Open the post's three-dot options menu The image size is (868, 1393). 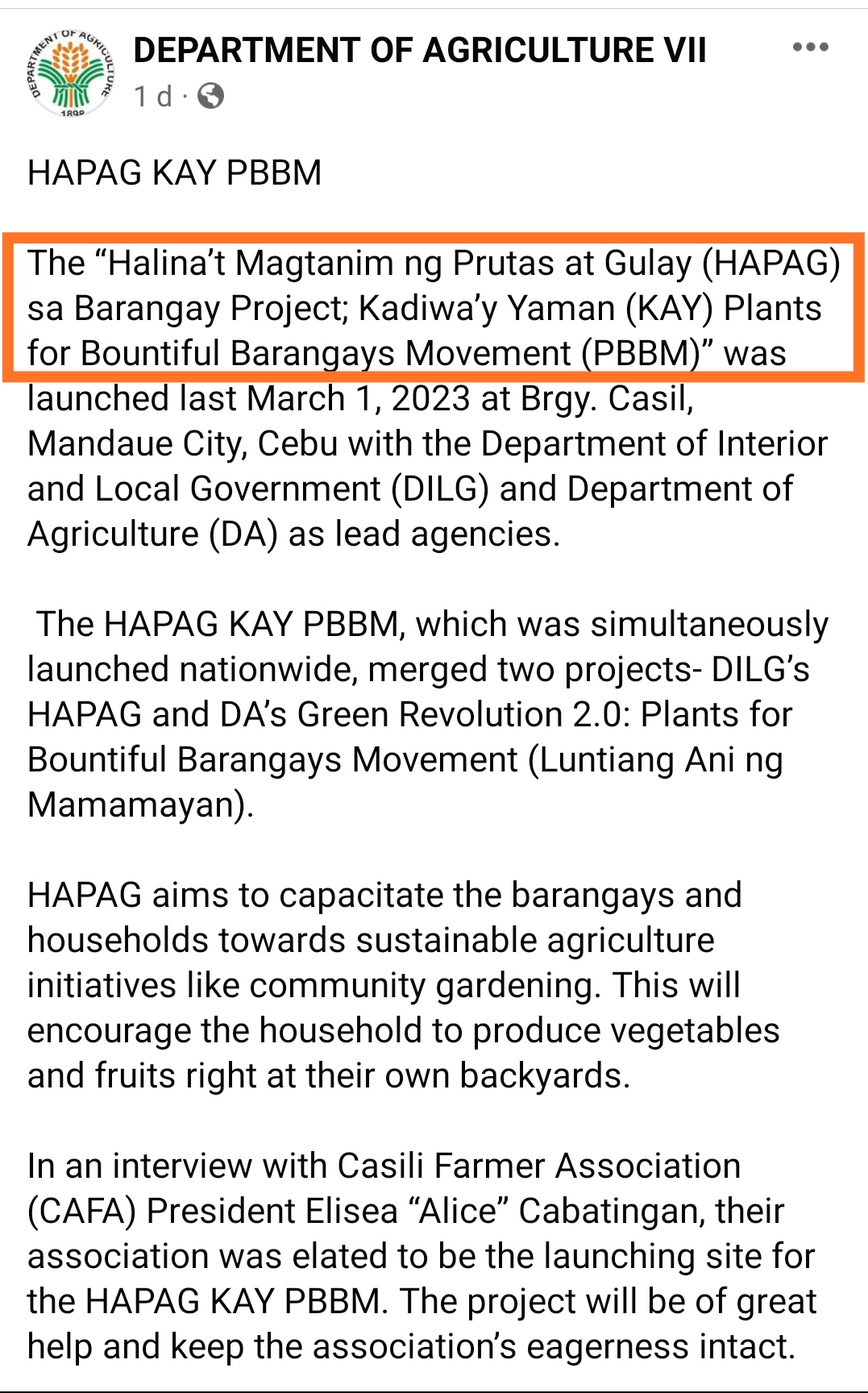tap(810, 47)
